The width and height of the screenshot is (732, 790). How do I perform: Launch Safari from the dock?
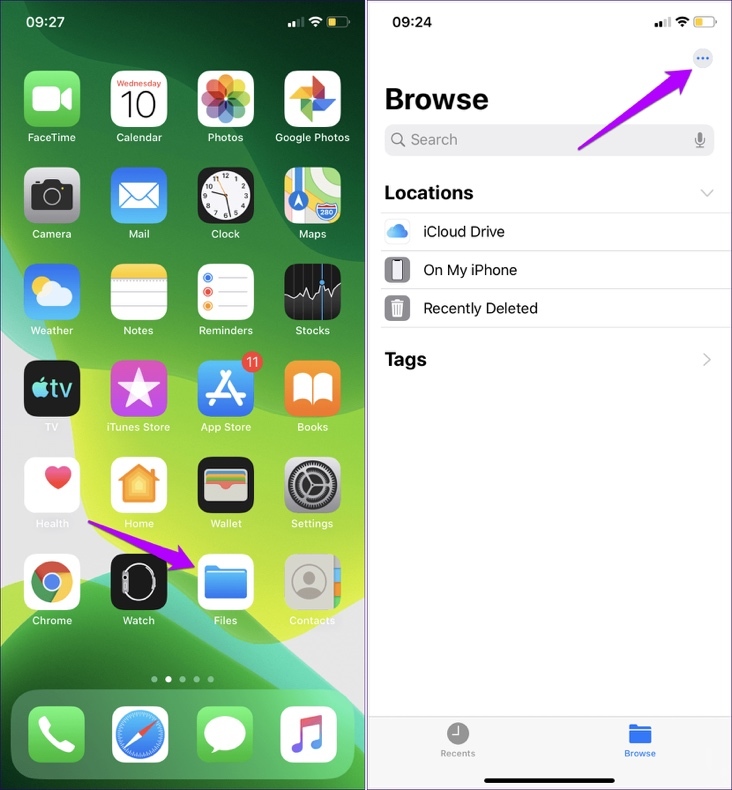(139, 735)
